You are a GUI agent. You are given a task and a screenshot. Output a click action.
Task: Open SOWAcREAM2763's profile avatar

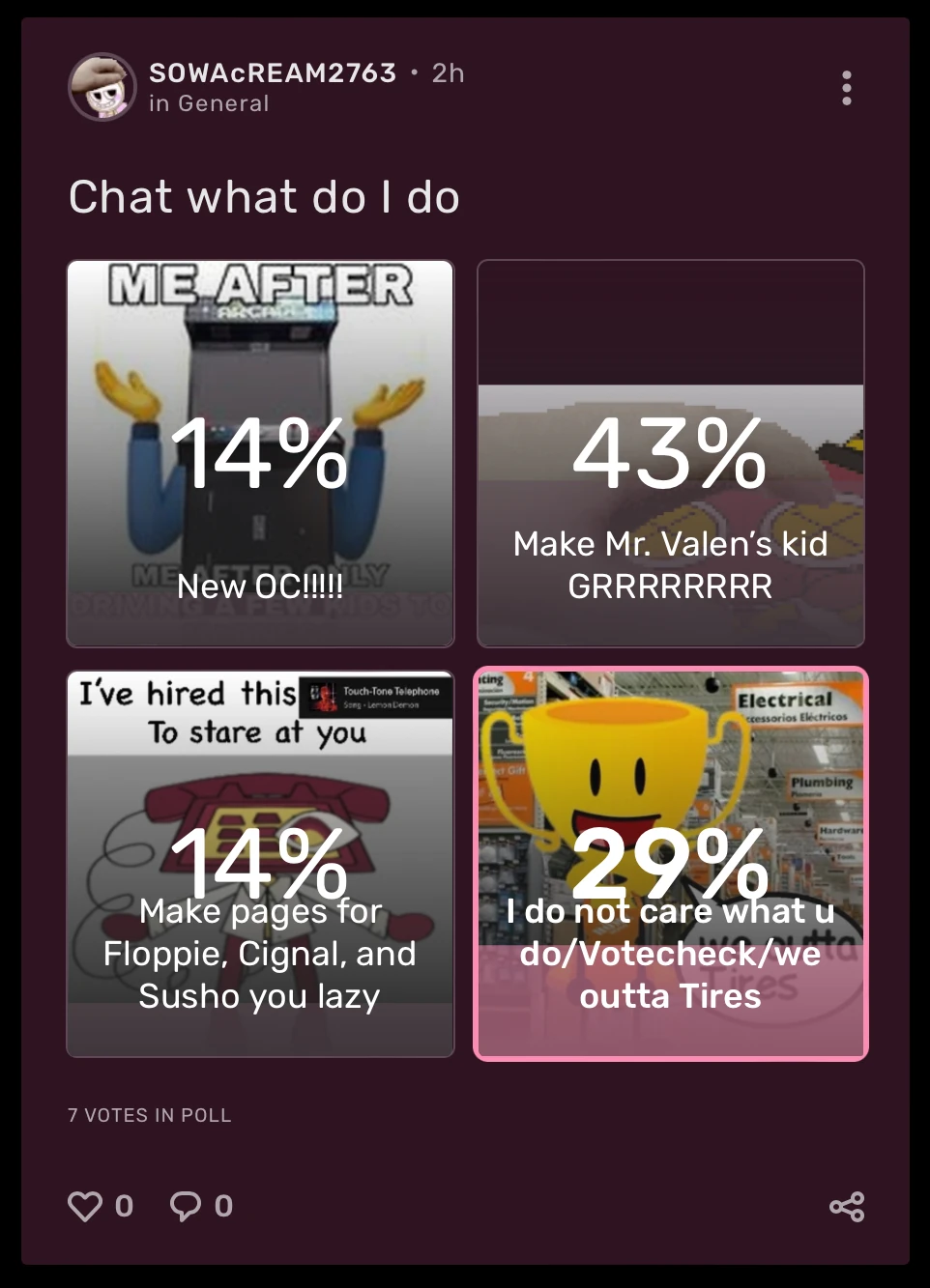(102, 88)
